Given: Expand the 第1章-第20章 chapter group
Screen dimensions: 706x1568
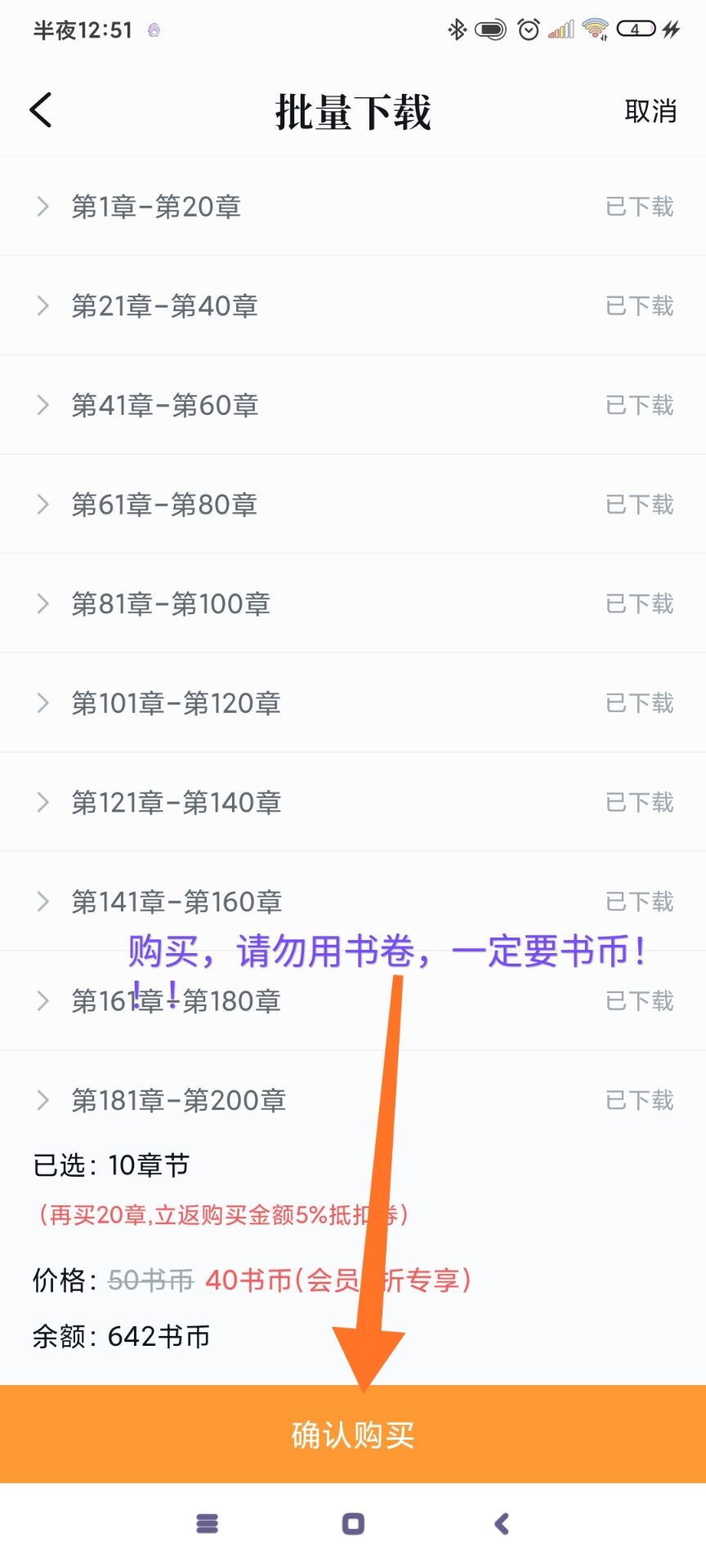Looking at the screenshot, I should tap(43, 207).
